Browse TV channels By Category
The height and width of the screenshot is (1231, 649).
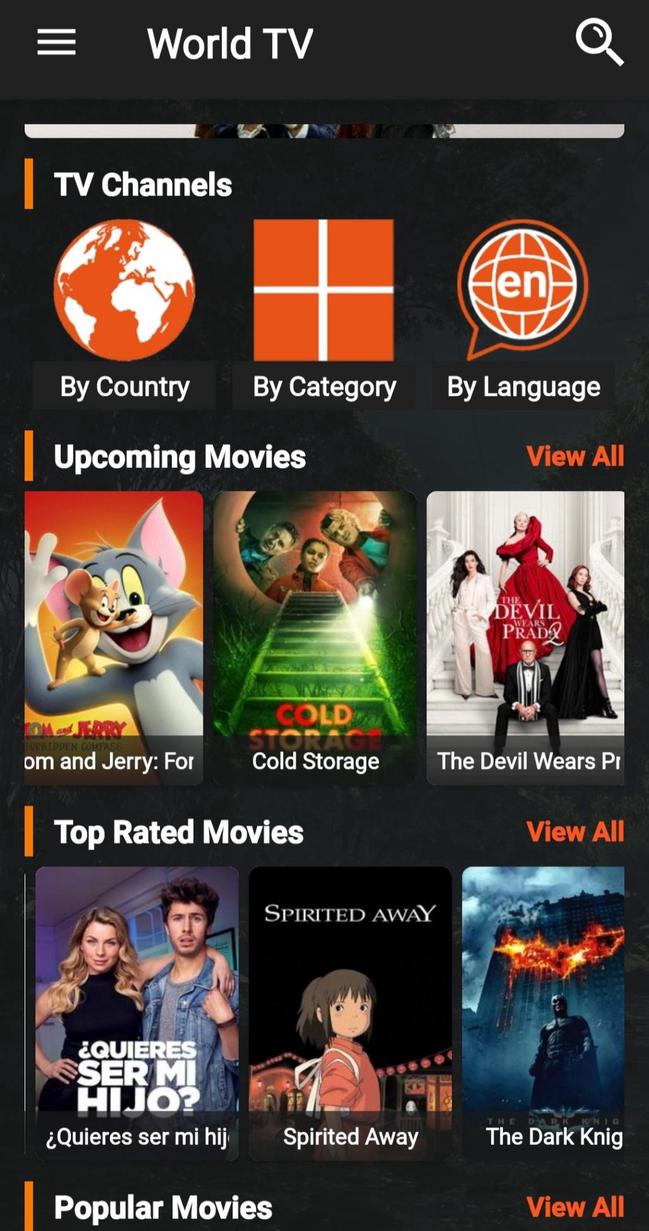click(x=324, y=312)
